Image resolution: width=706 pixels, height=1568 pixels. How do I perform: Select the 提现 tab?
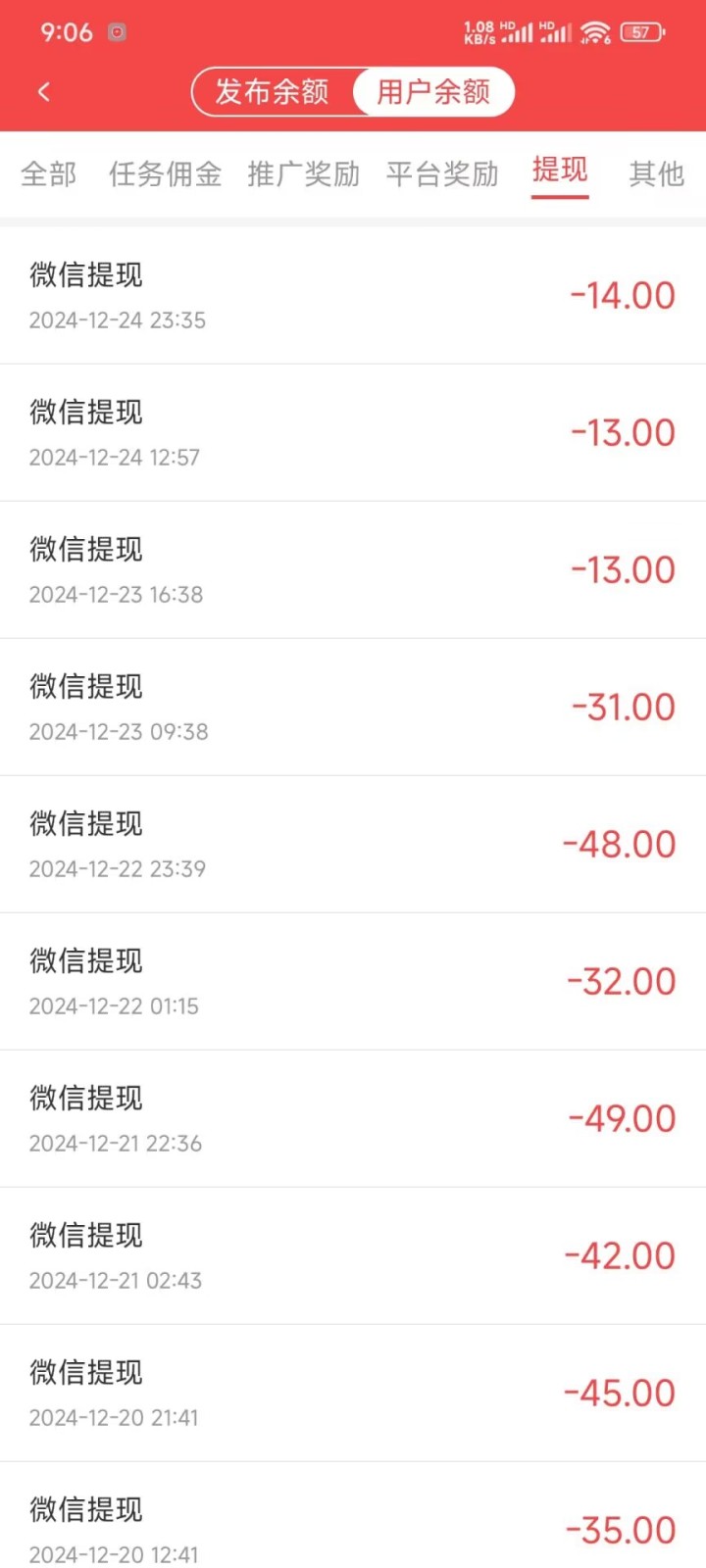pyautogui.click(x=560, y=171)
